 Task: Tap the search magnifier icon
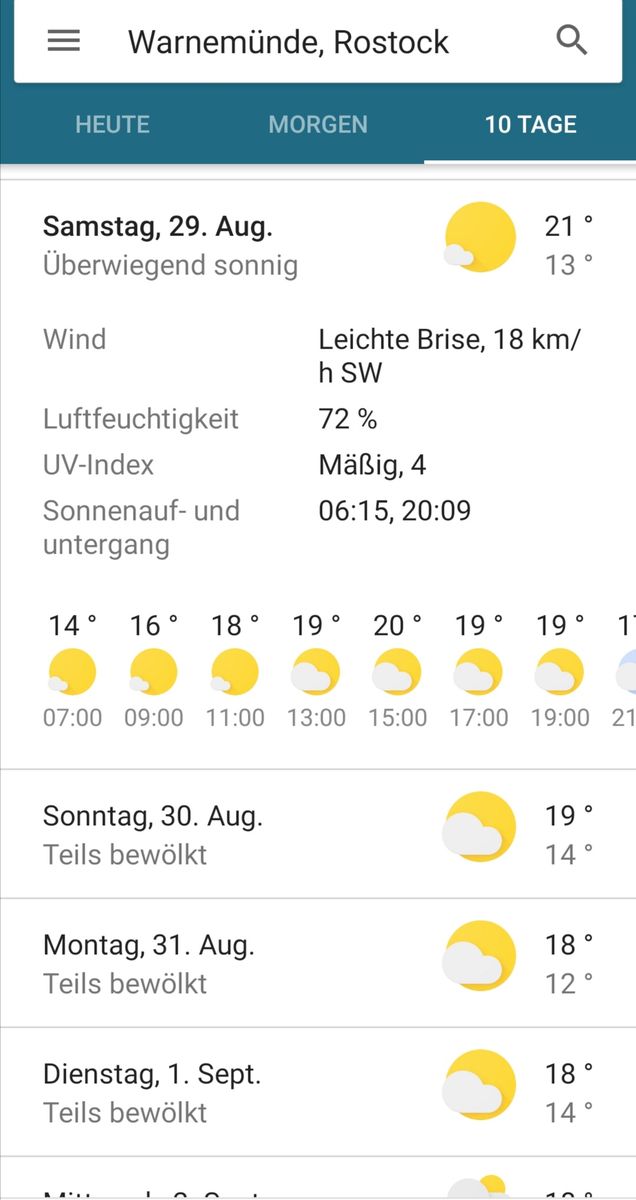572,41
